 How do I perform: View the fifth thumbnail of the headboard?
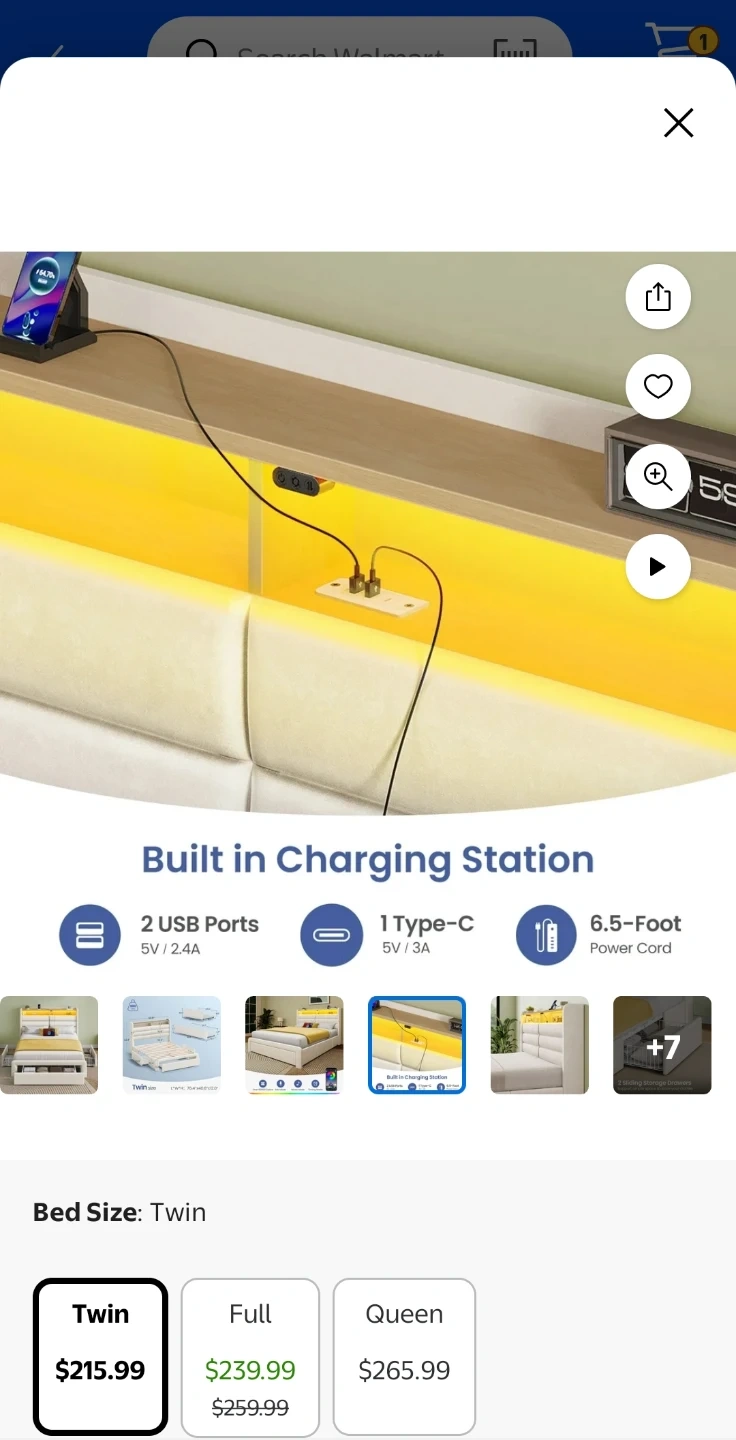point(539,1045)
